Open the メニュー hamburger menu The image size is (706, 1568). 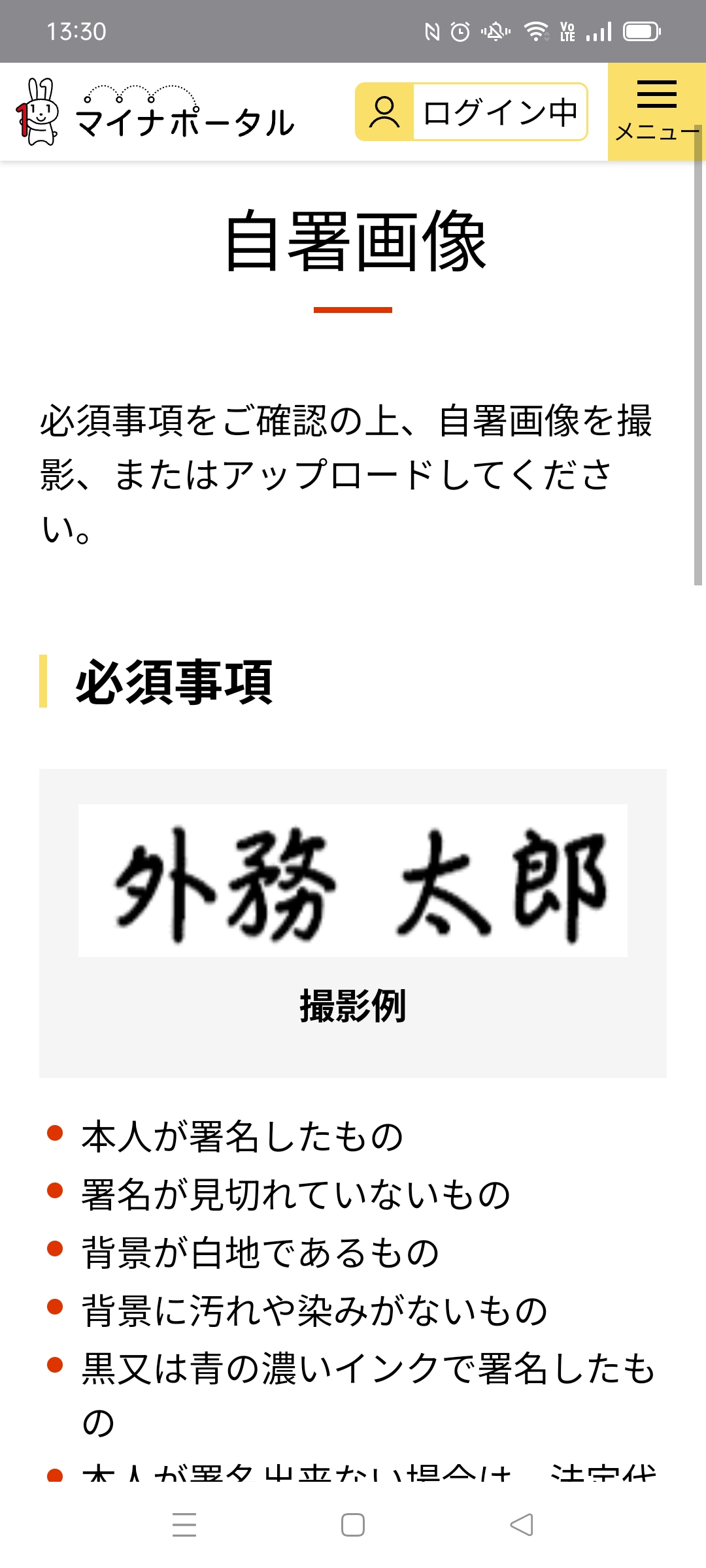click(656, 112)
